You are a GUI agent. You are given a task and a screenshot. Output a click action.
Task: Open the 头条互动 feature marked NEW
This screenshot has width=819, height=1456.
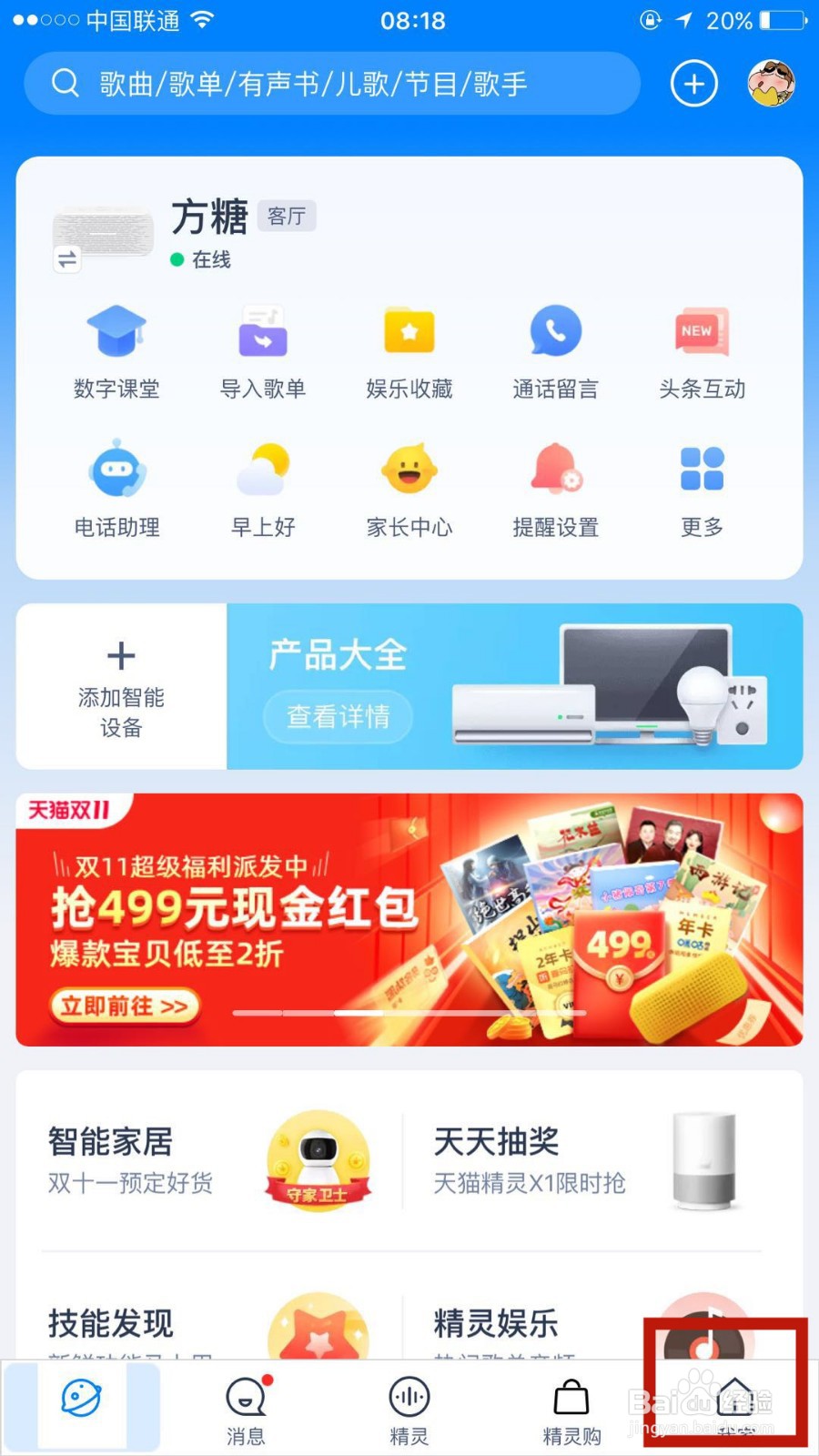pyautogui.click(x=701, y=350)
